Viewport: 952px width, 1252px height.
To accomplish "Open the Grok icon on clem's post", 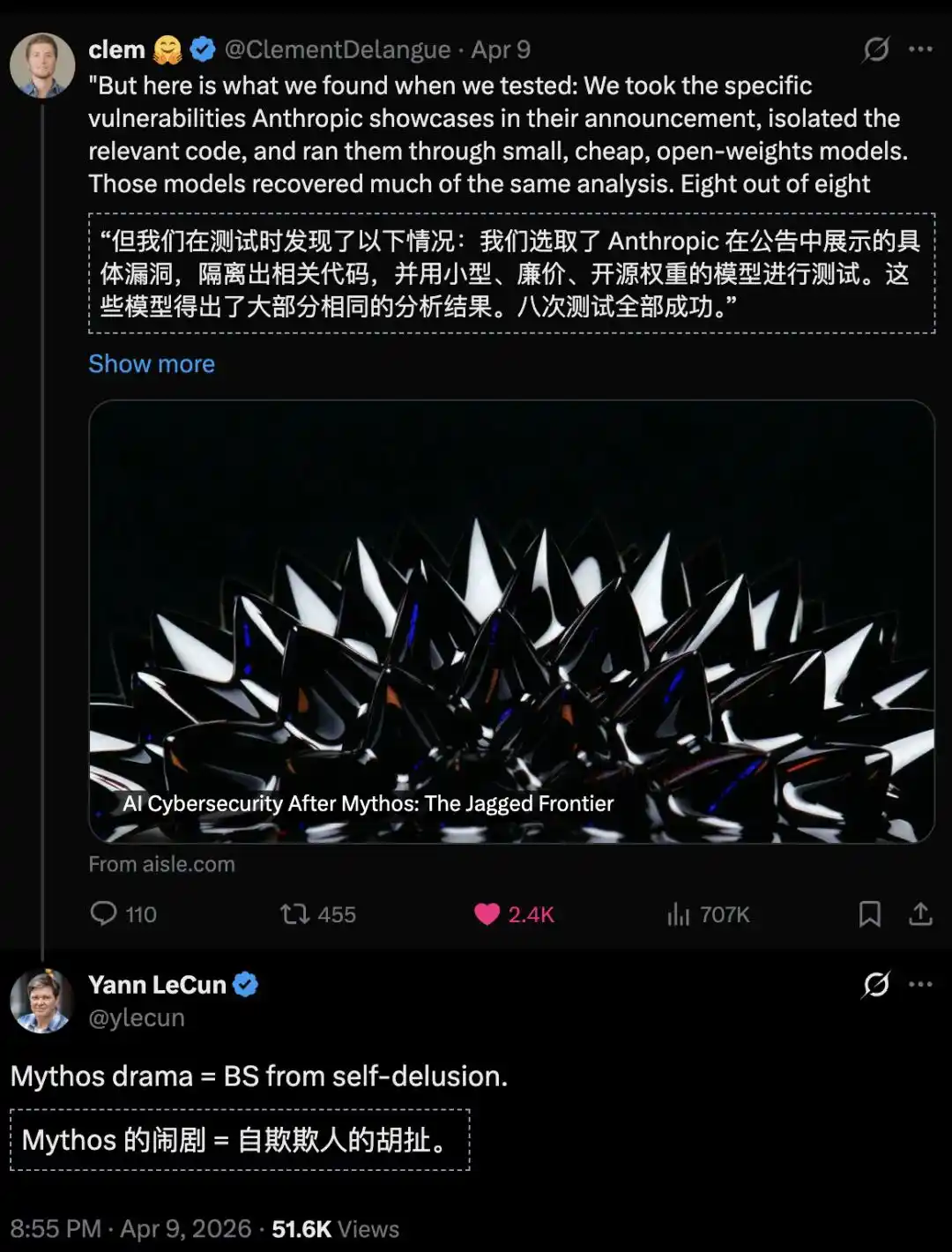I will tap(875, 49).
